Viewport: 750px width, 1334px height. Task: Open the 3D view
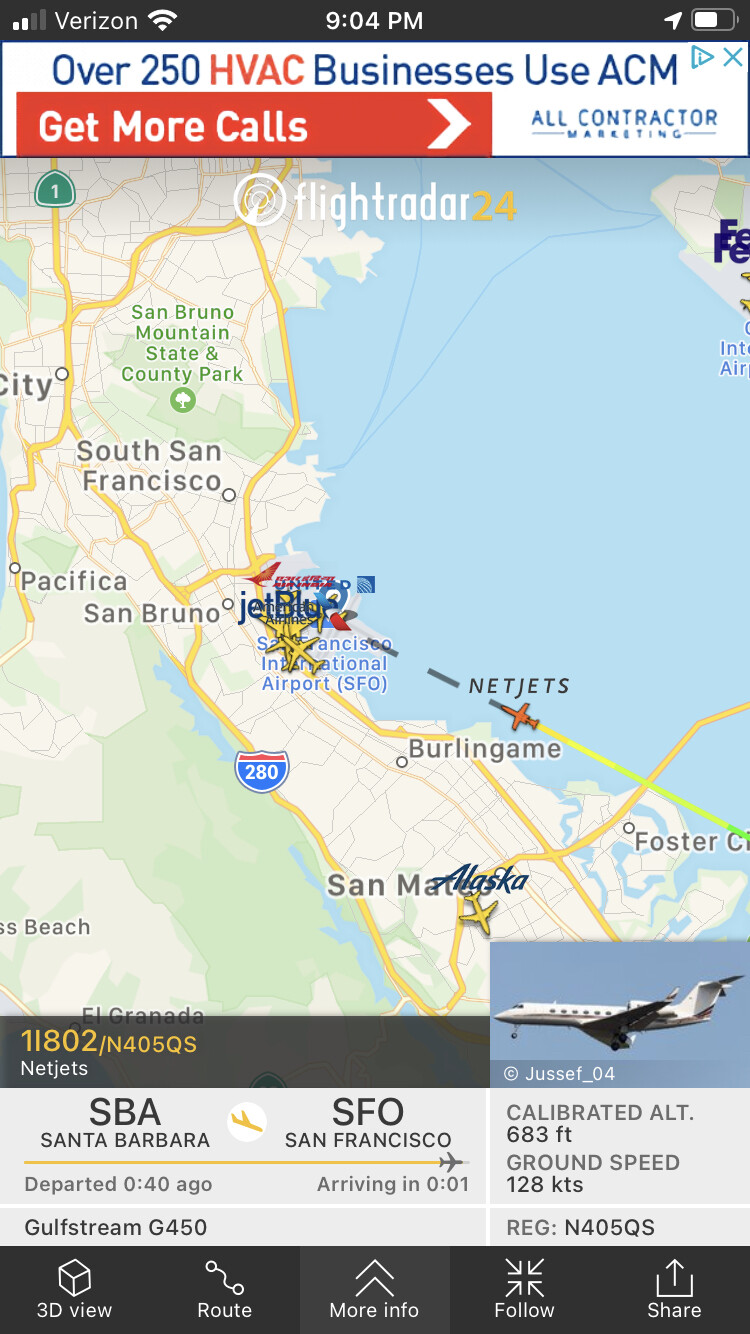(74, 1289)
